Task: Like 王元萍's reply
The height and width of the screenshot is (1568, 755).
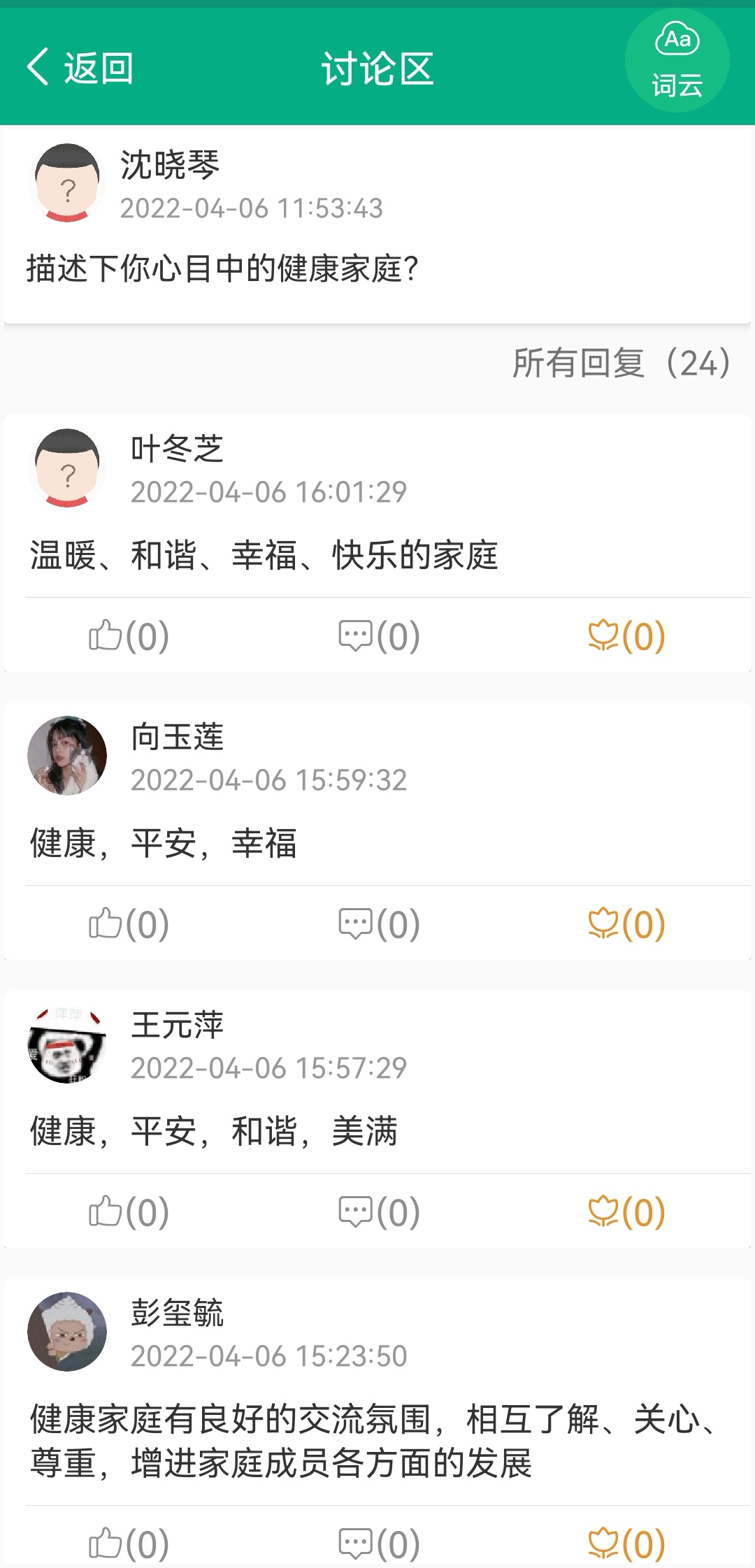Action: pos(129,1212)
